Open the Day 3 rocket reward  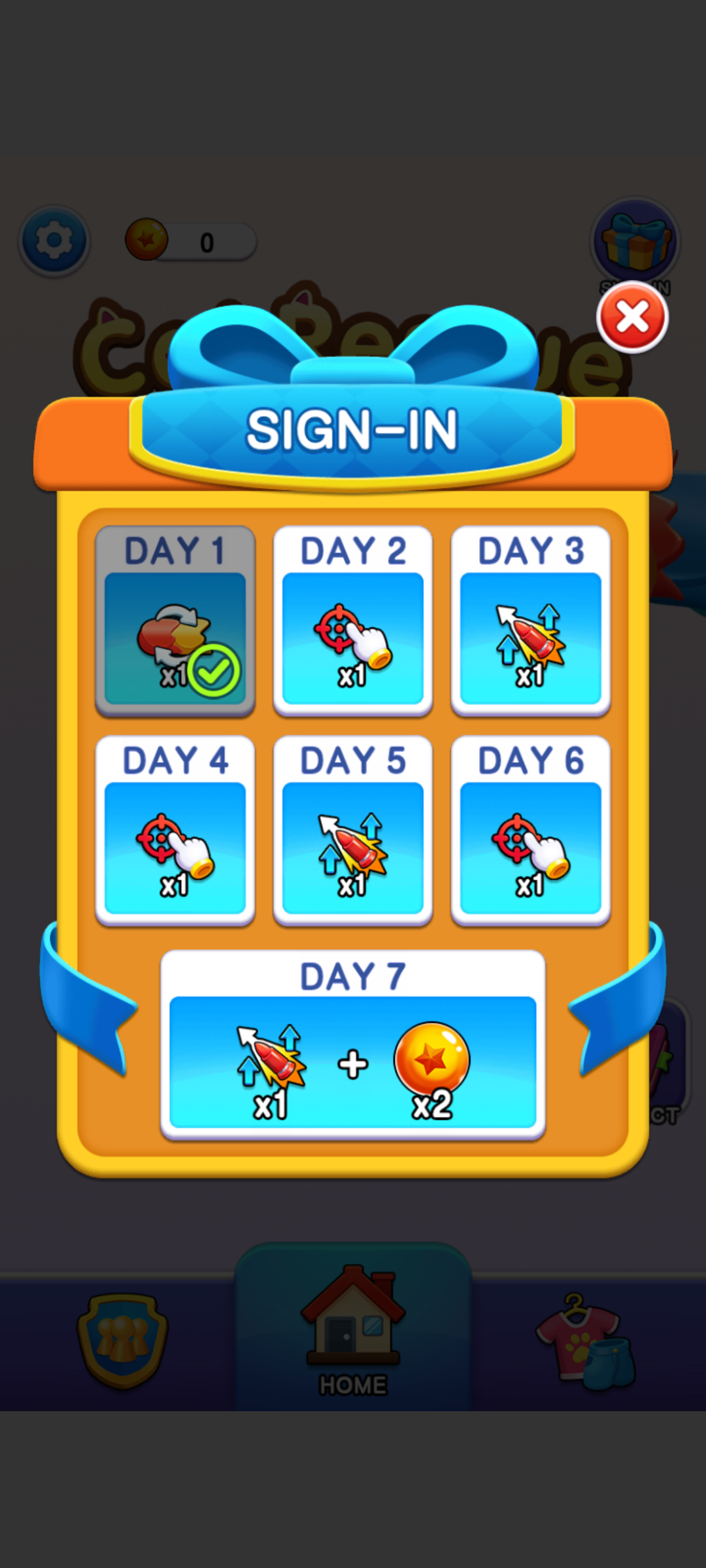click(x=531, y=622)
